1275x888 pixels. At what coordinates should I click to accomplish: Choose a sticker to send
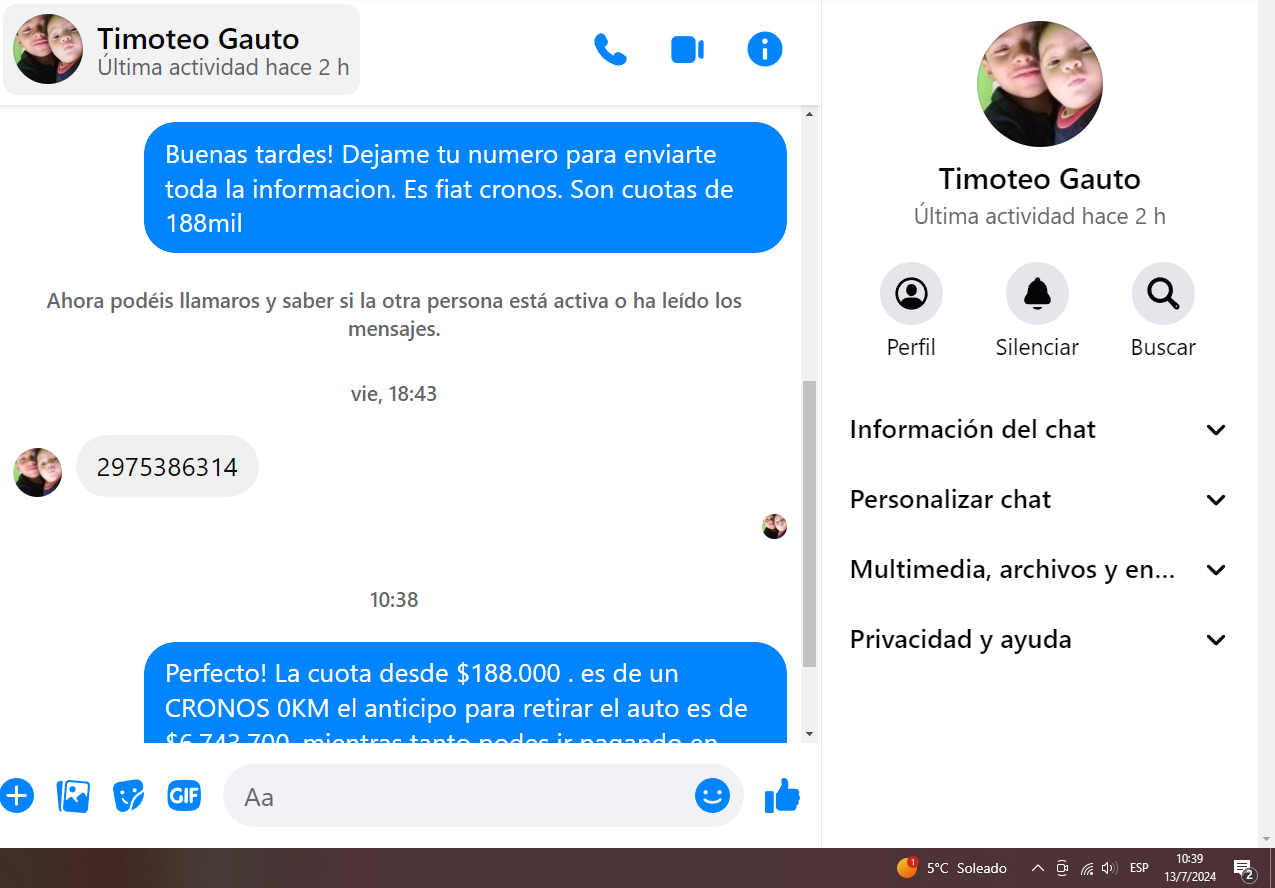(x=129, y=796)
